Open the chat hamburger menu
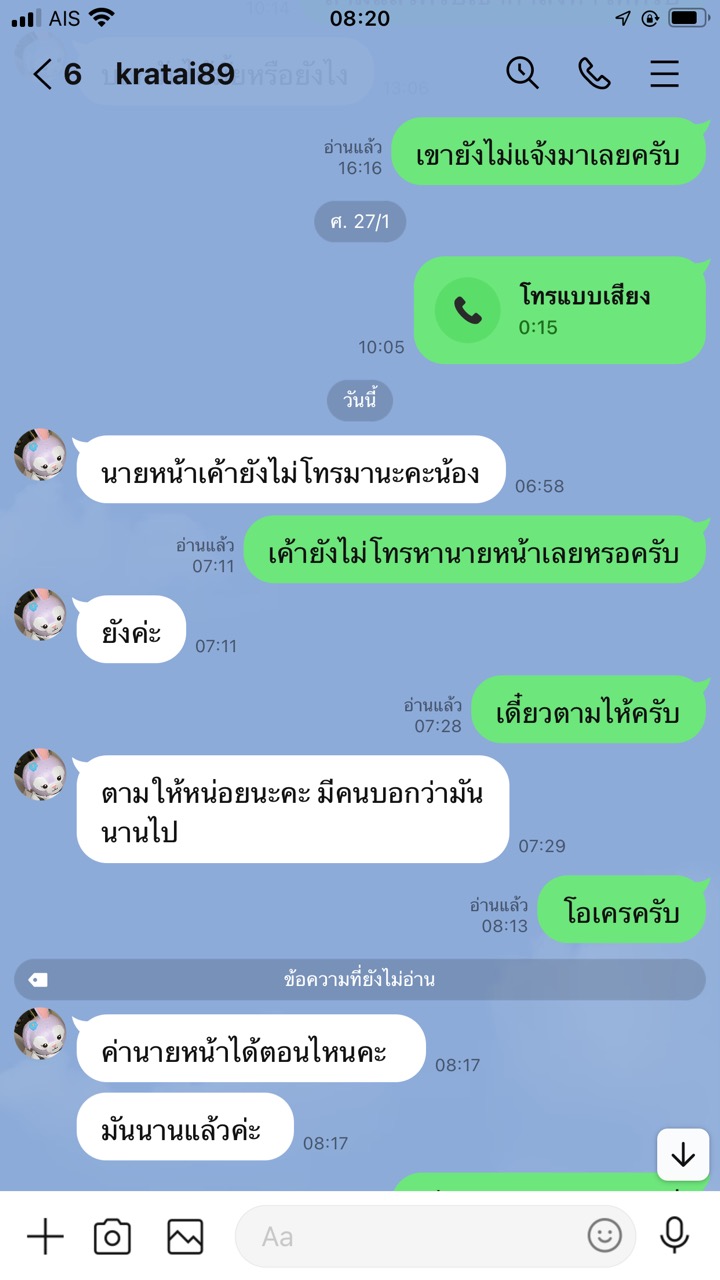The image size is (720, 1280). tap(665, 73)
